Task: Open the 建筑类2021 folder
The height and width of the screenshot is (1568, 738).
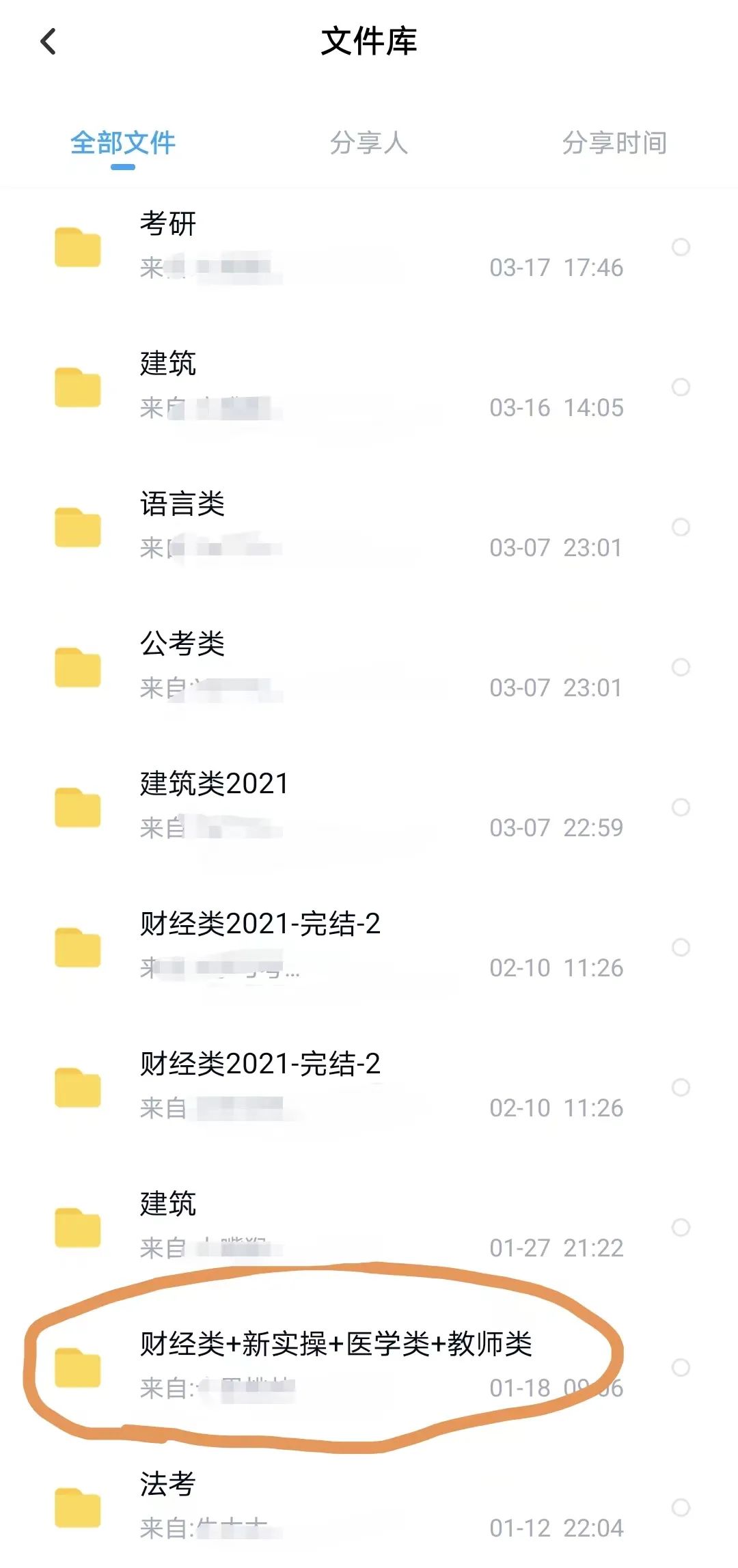Action: tap(369, 807)
